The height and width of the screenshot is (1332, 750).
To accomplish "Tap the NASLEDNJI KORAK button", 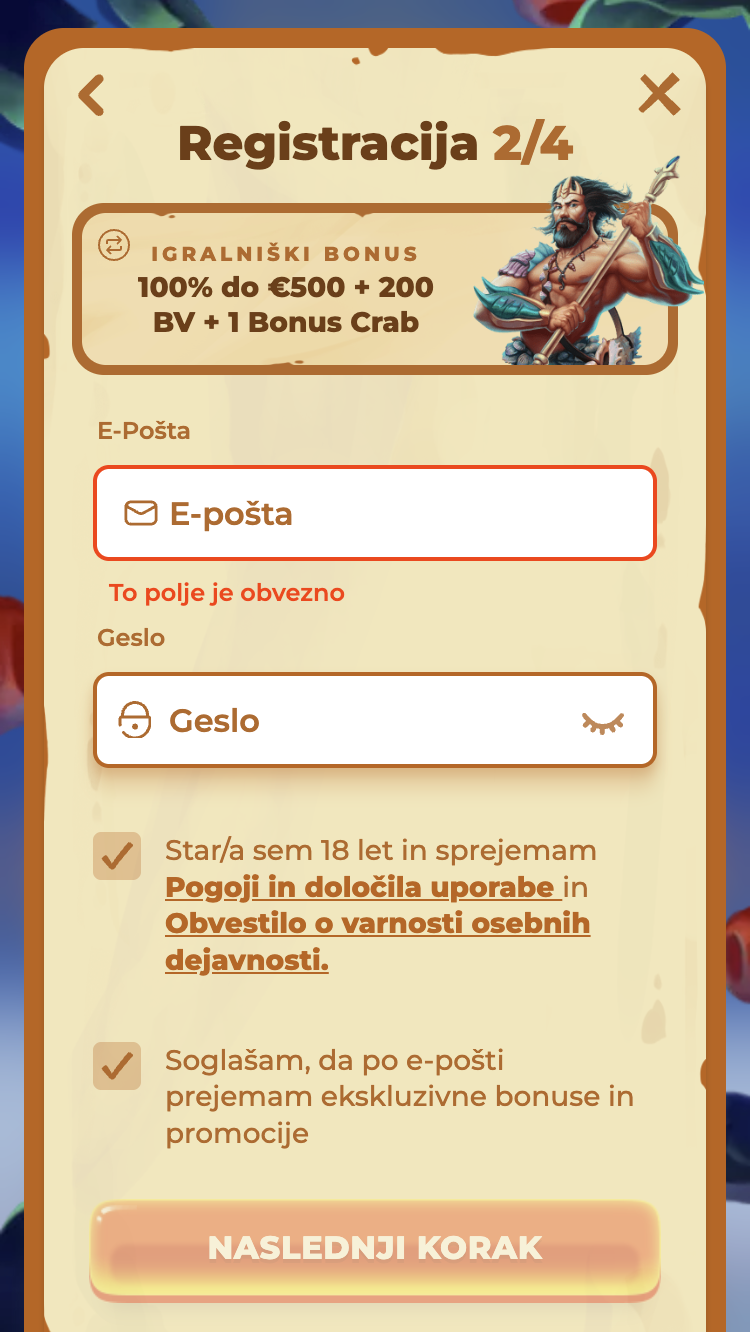I will 375,1248.
